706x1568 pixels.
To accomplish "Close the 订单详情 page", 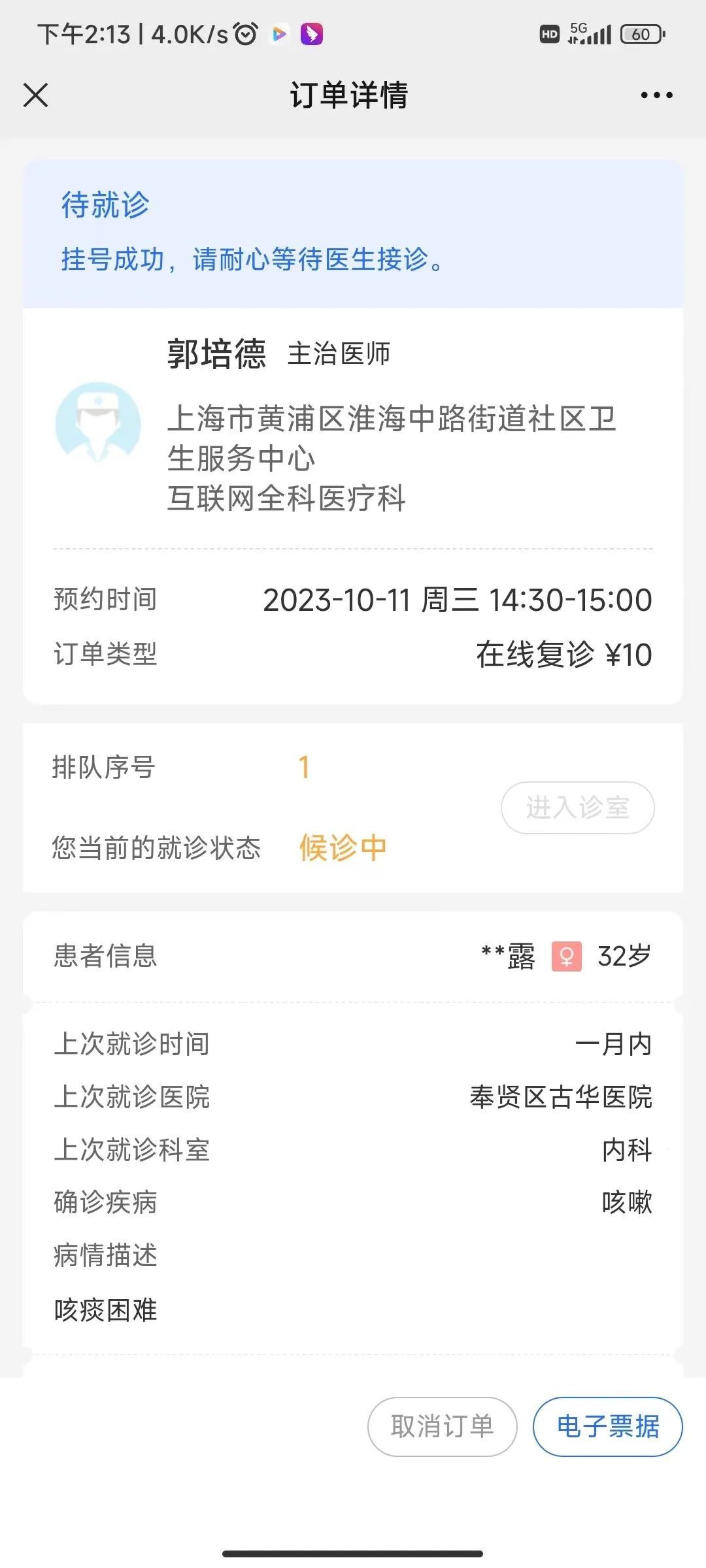I will click(x=36, y=95).
